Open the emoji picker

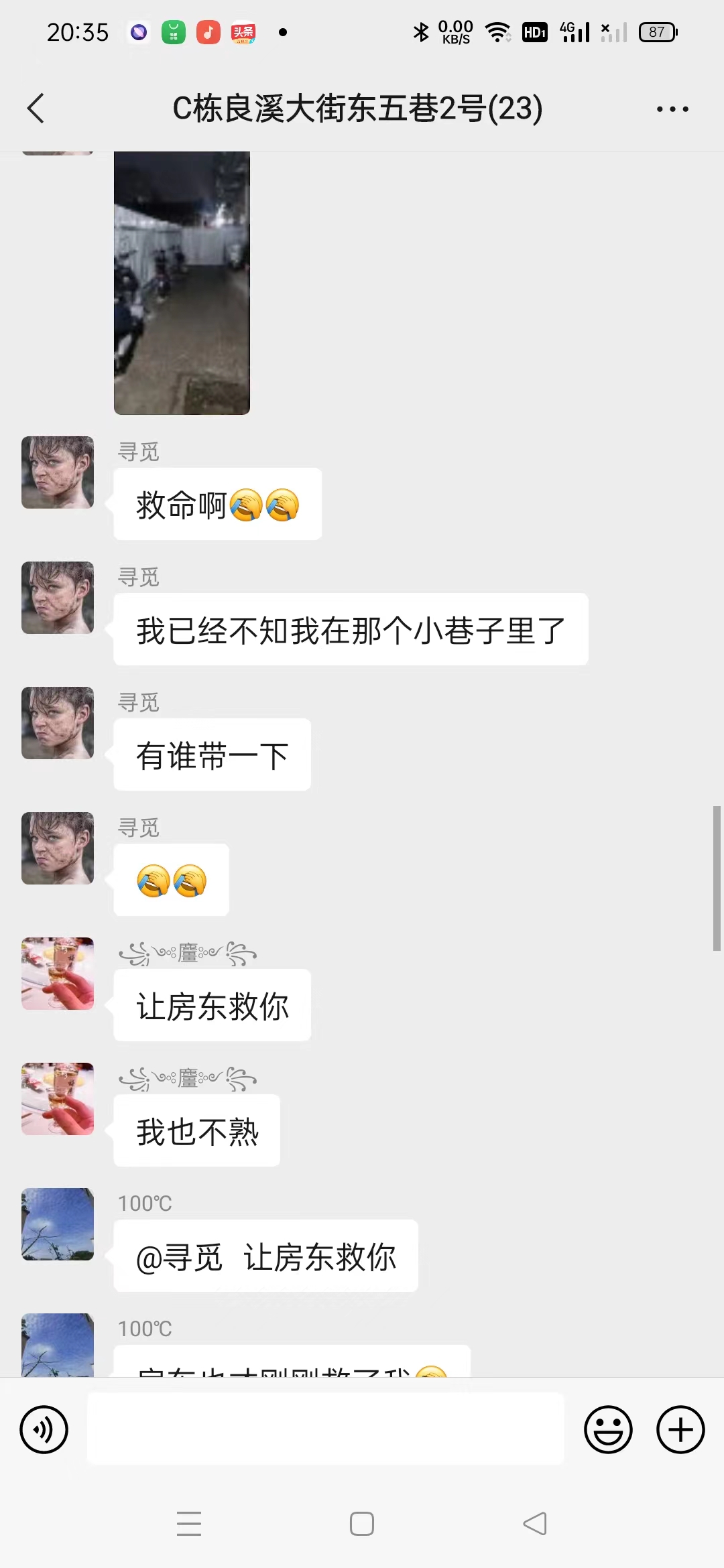609,1429
